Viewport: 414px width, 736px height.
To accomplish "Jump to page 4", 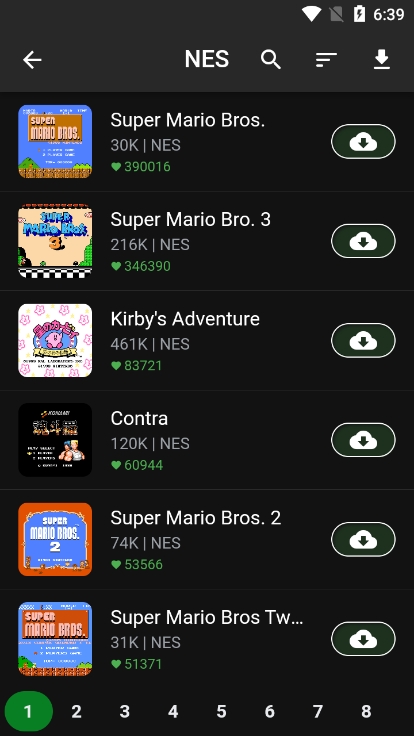I will [x=173, y=712].
